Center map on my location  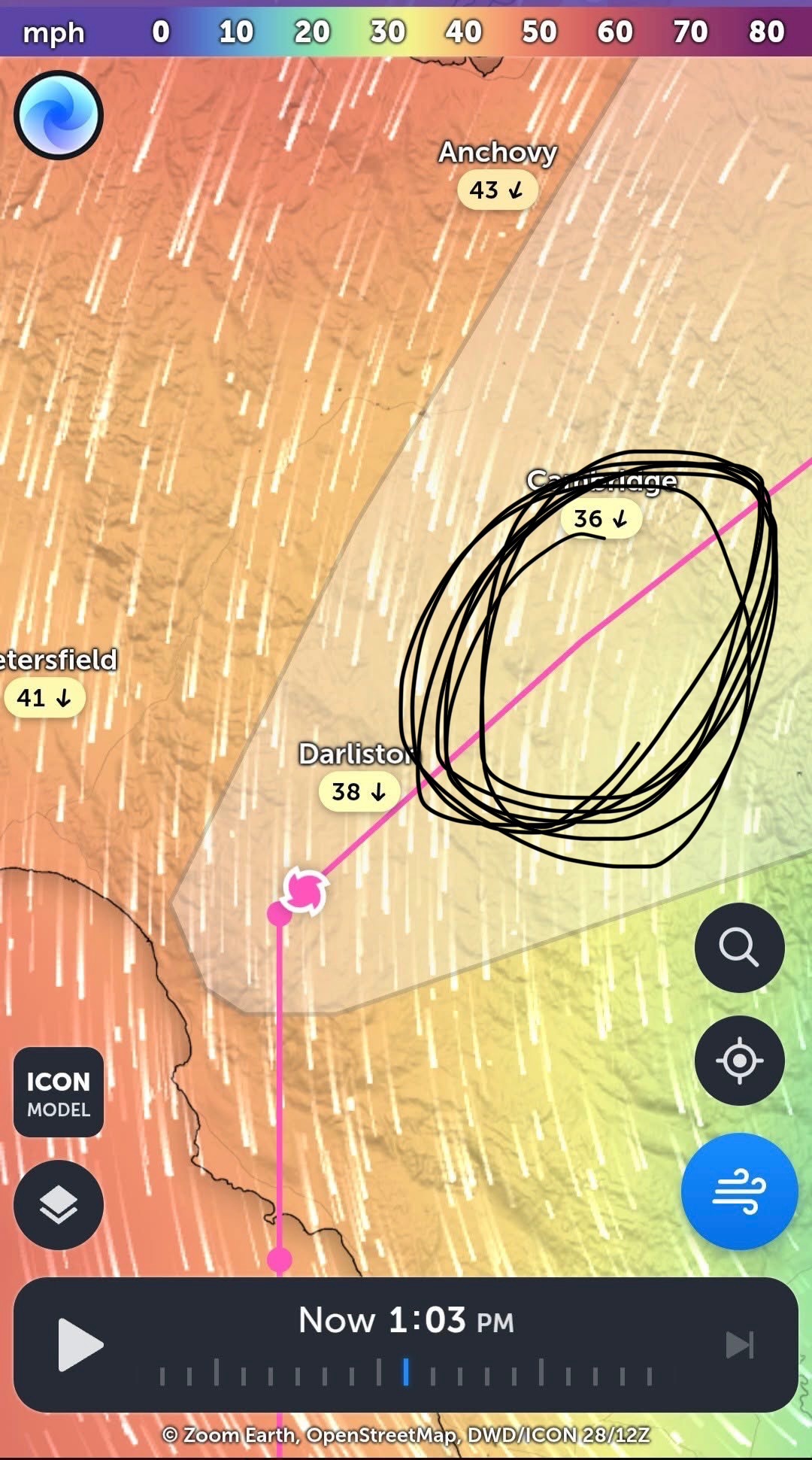[739, 1060]
